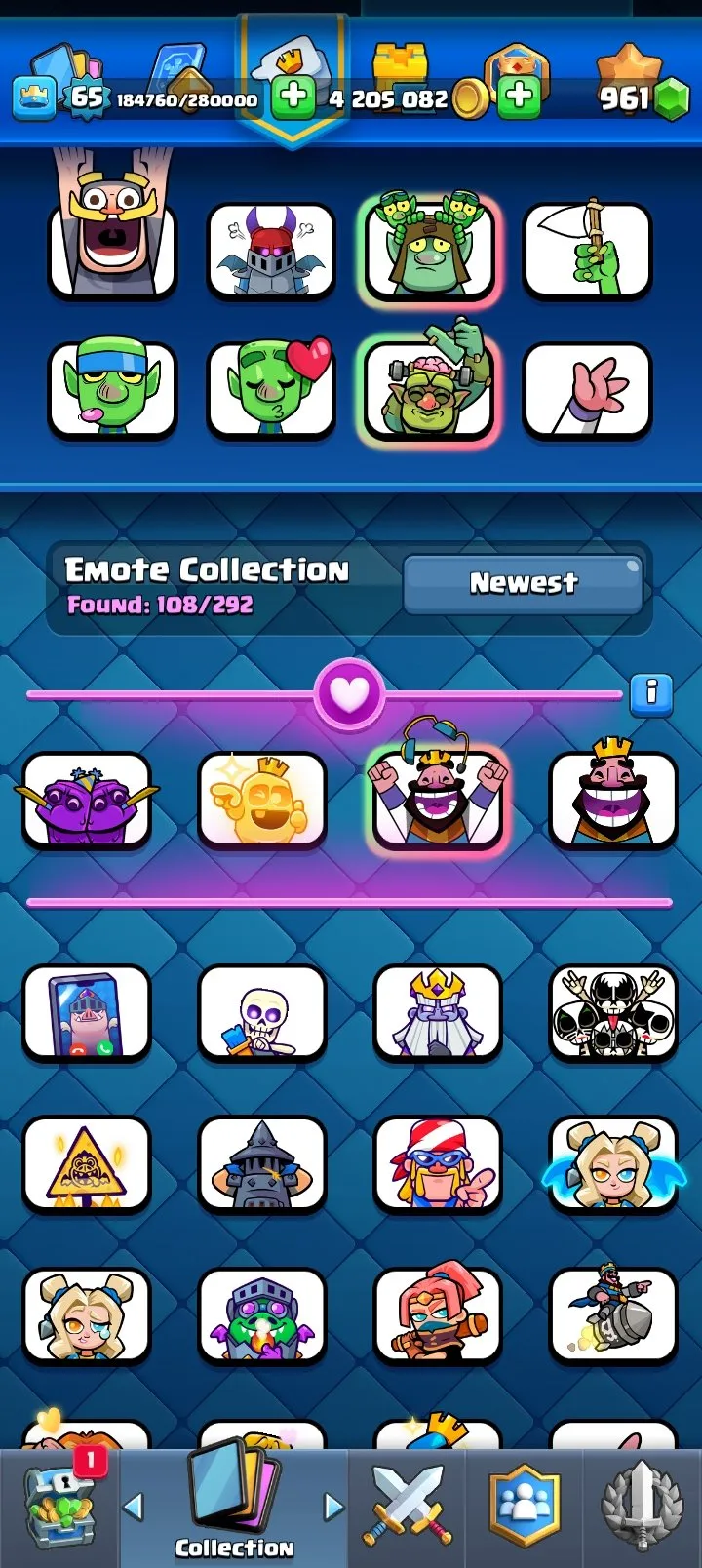Screen dimensions: 702x1568
Task: Select the Pekka knight deck emote
Action: tap(271, 250)
